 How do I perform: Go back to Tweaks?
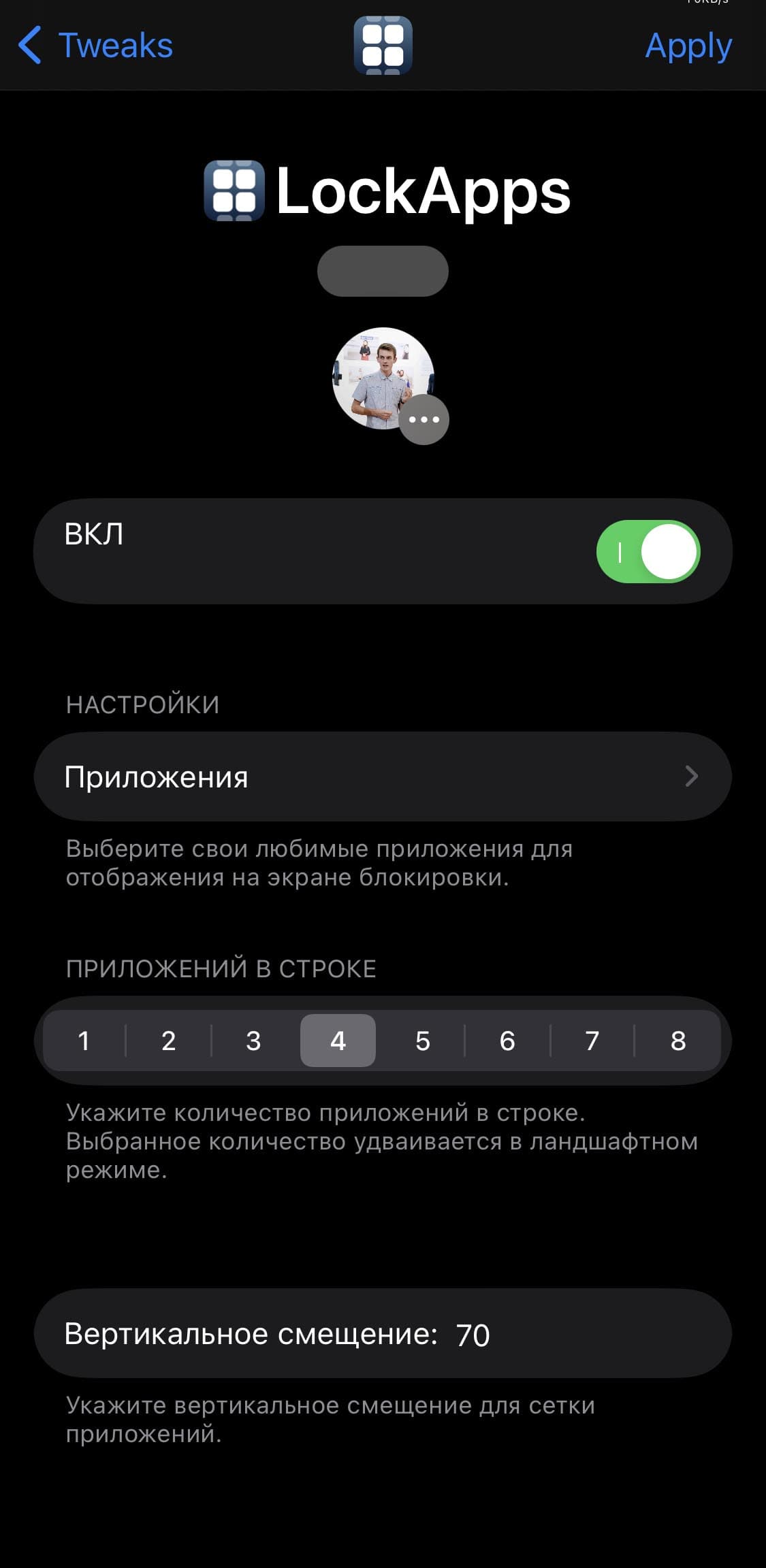click(x=95, y=46)
